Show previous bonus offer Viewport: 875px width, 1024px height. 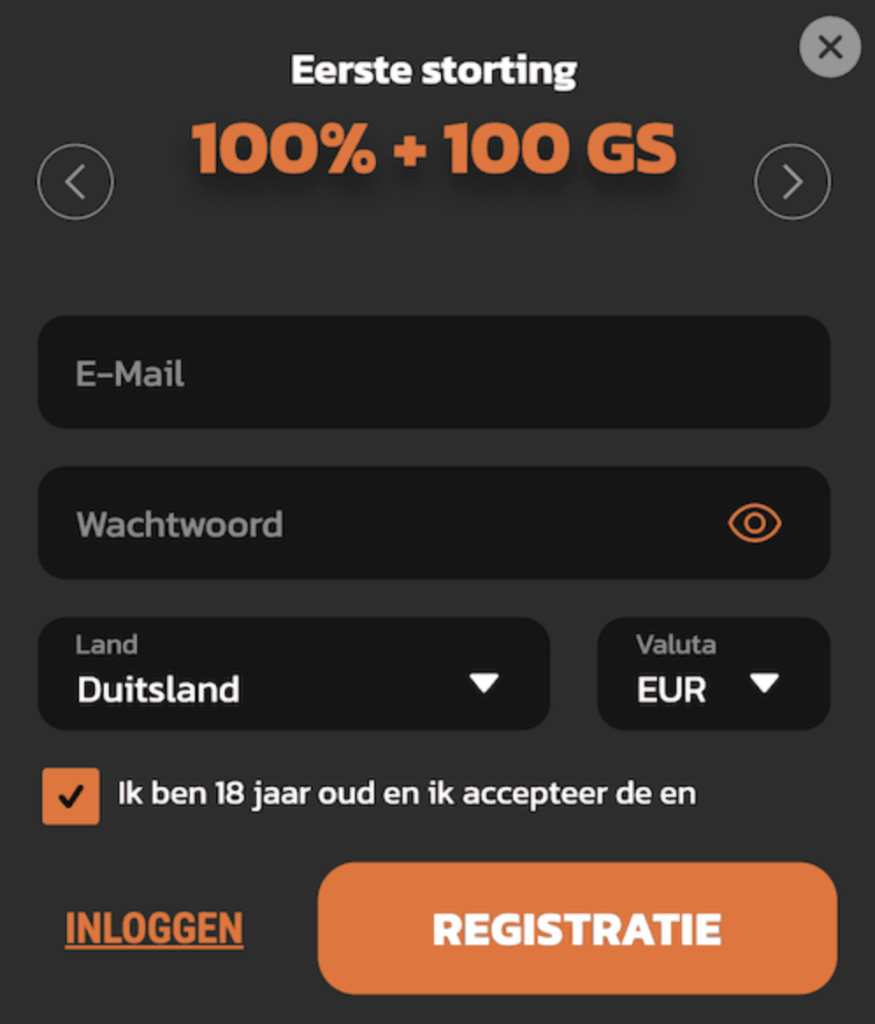[x=76, y=182]
